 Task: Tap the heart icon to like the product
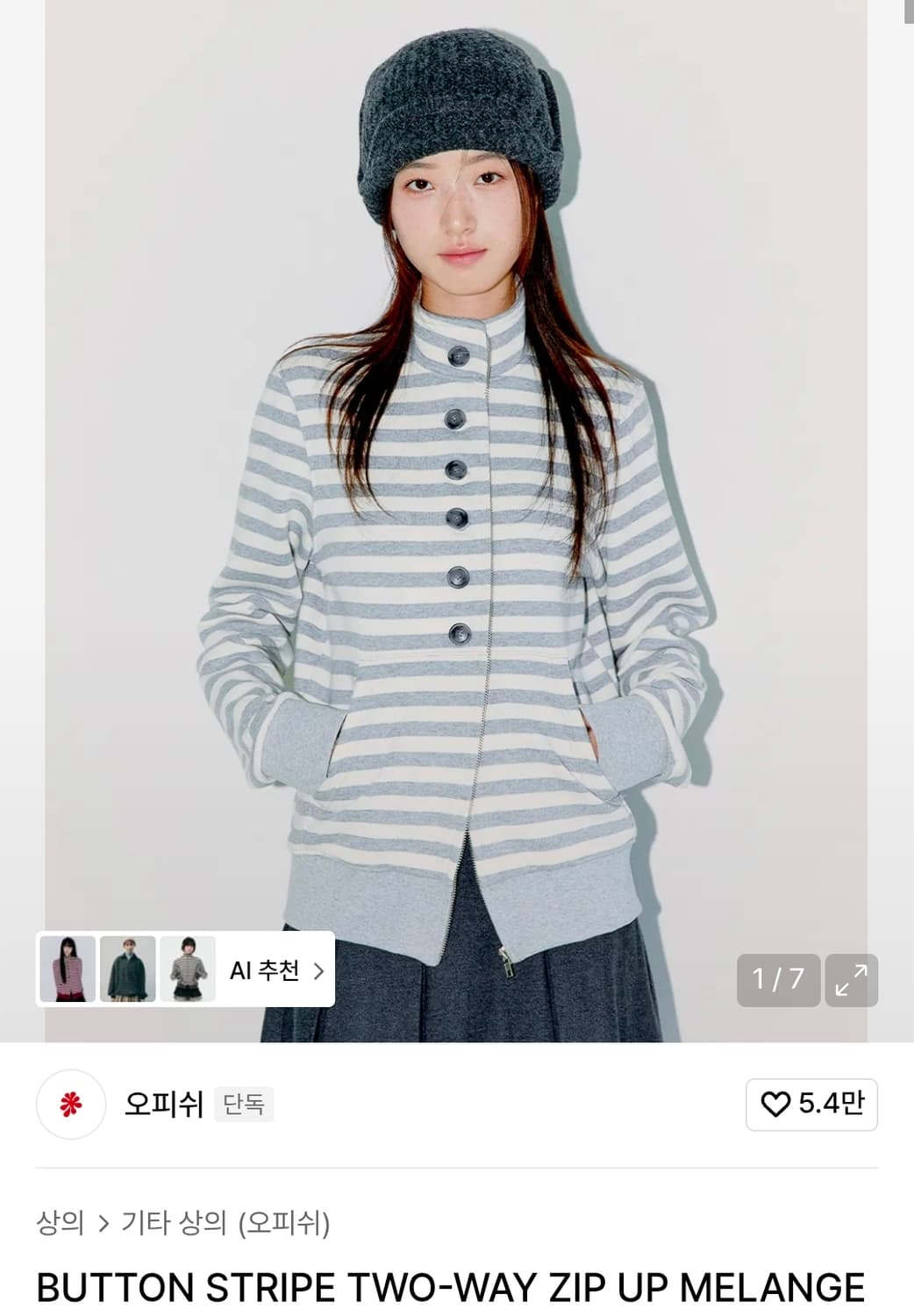776,1105
